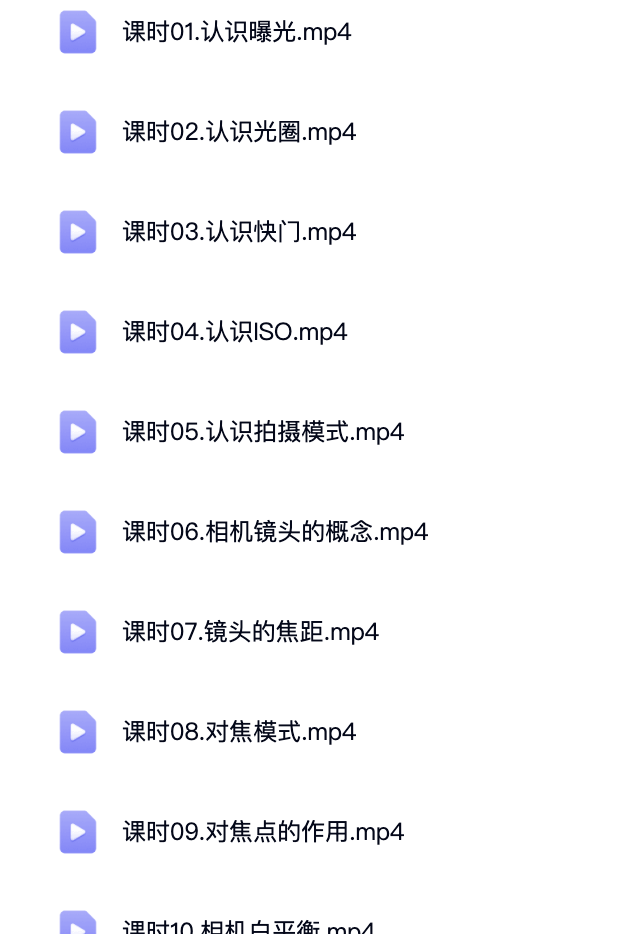Open 课时04.认识ISO.mp4 lesson video
The width and height of the screenshot is (640, 934).
pos(234,332)
